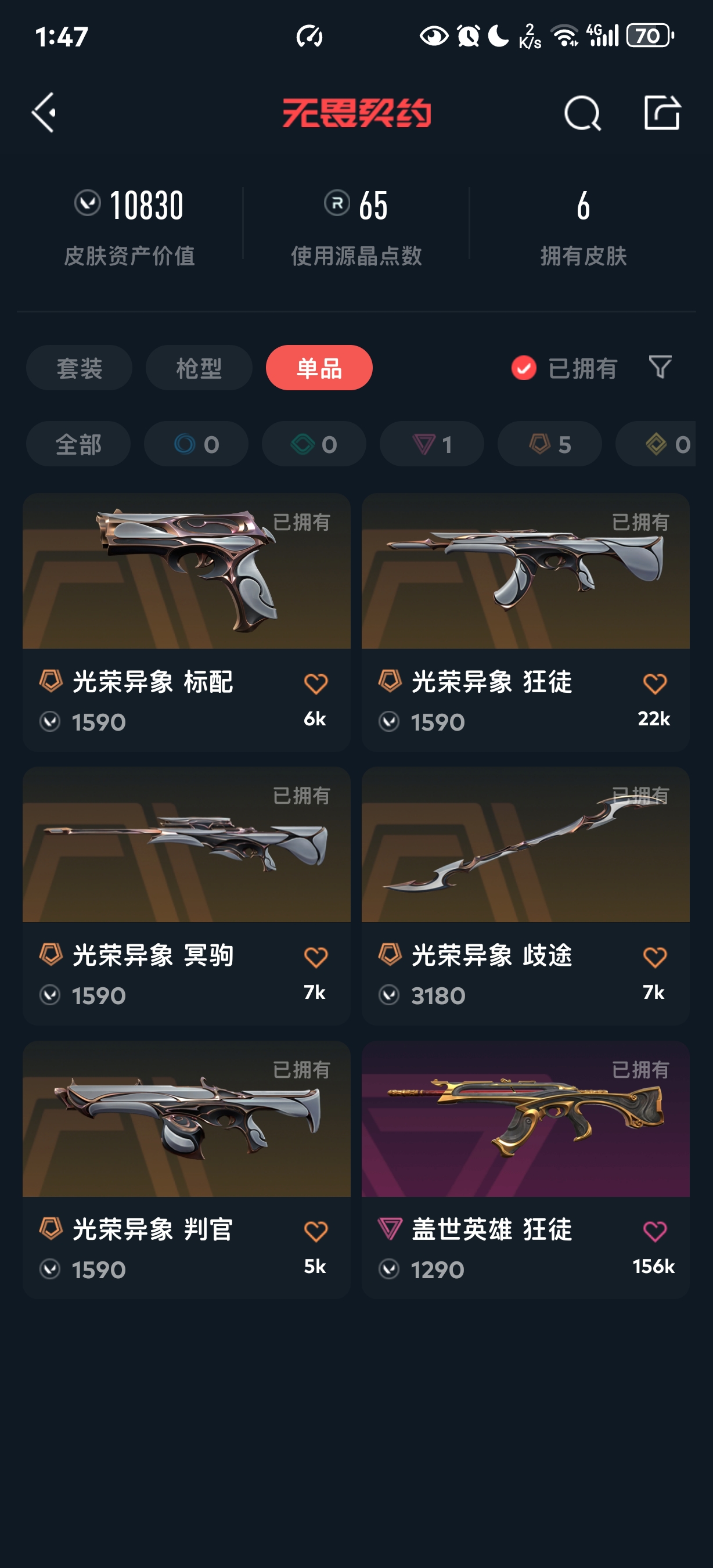This screenshot has width=713, height=1568.
Task: Filter by the blue circle tier chip
Action: [196, 444]
